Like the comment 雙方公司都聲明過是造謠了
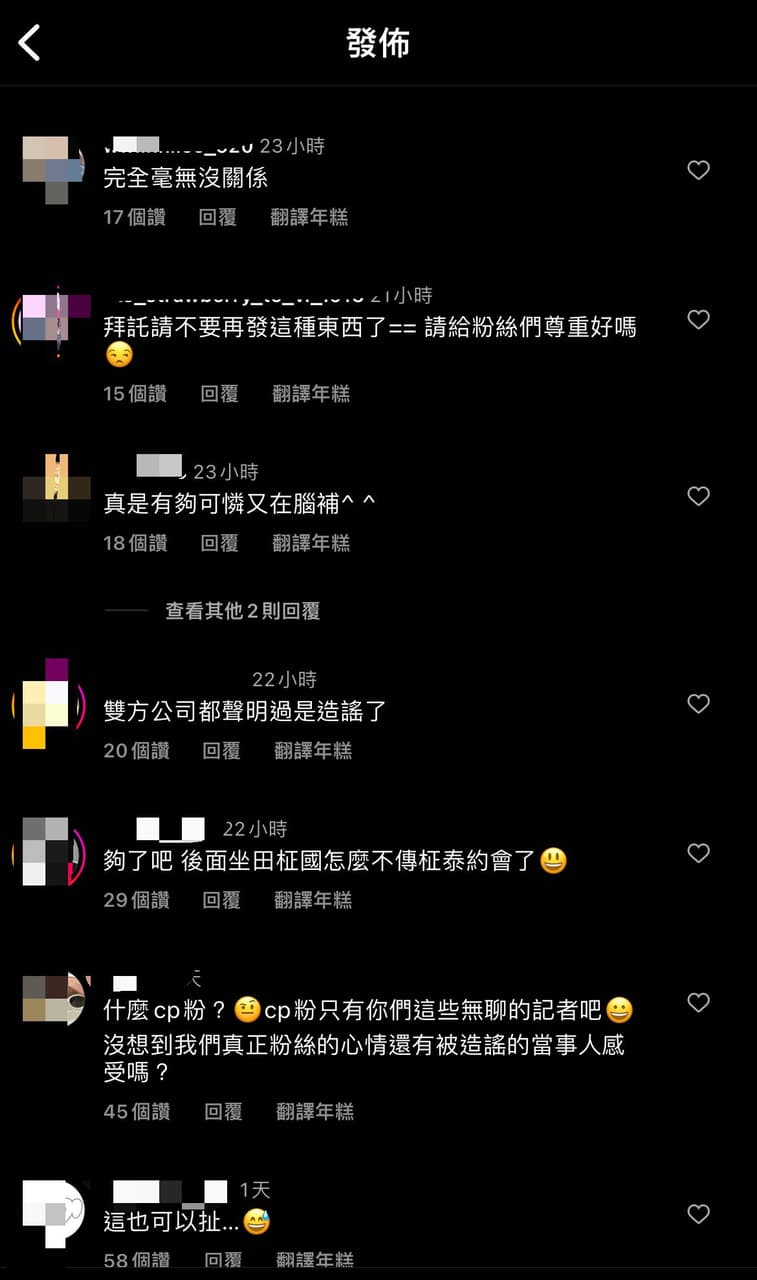Viewport: 757px width, 1280px height. (698, 704)
